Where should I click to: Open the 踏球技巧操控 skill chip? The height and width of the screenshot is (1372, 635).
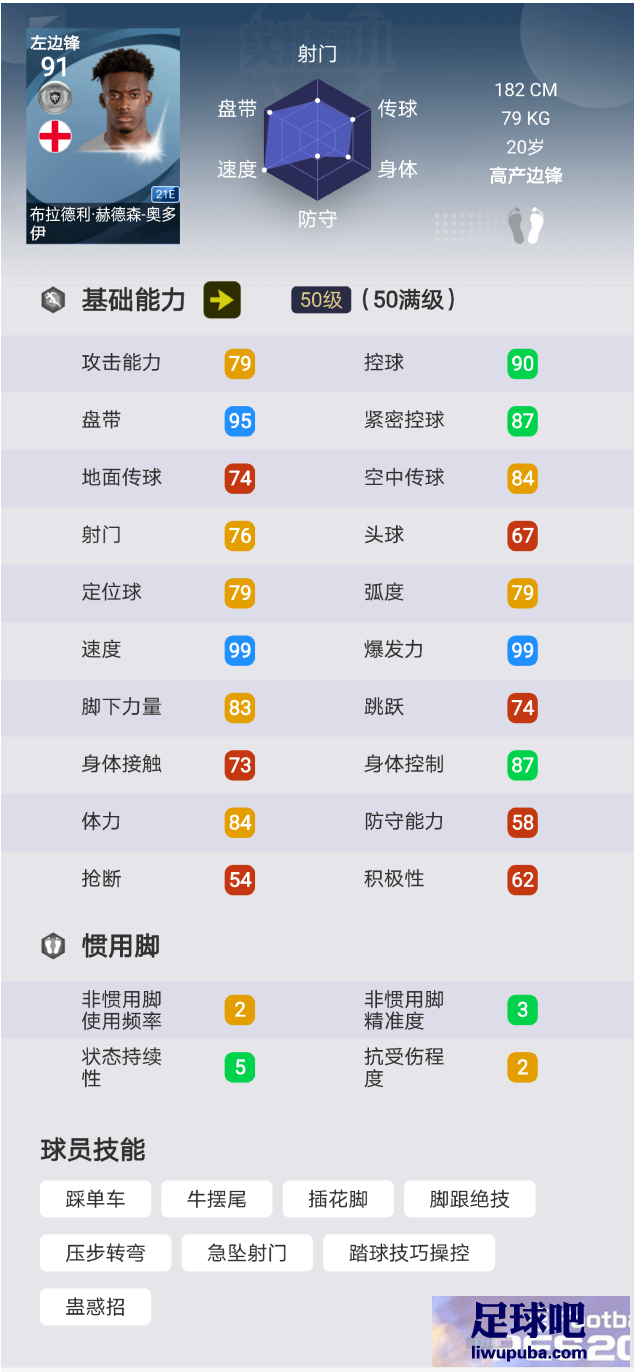click(x=409, y=1253)
